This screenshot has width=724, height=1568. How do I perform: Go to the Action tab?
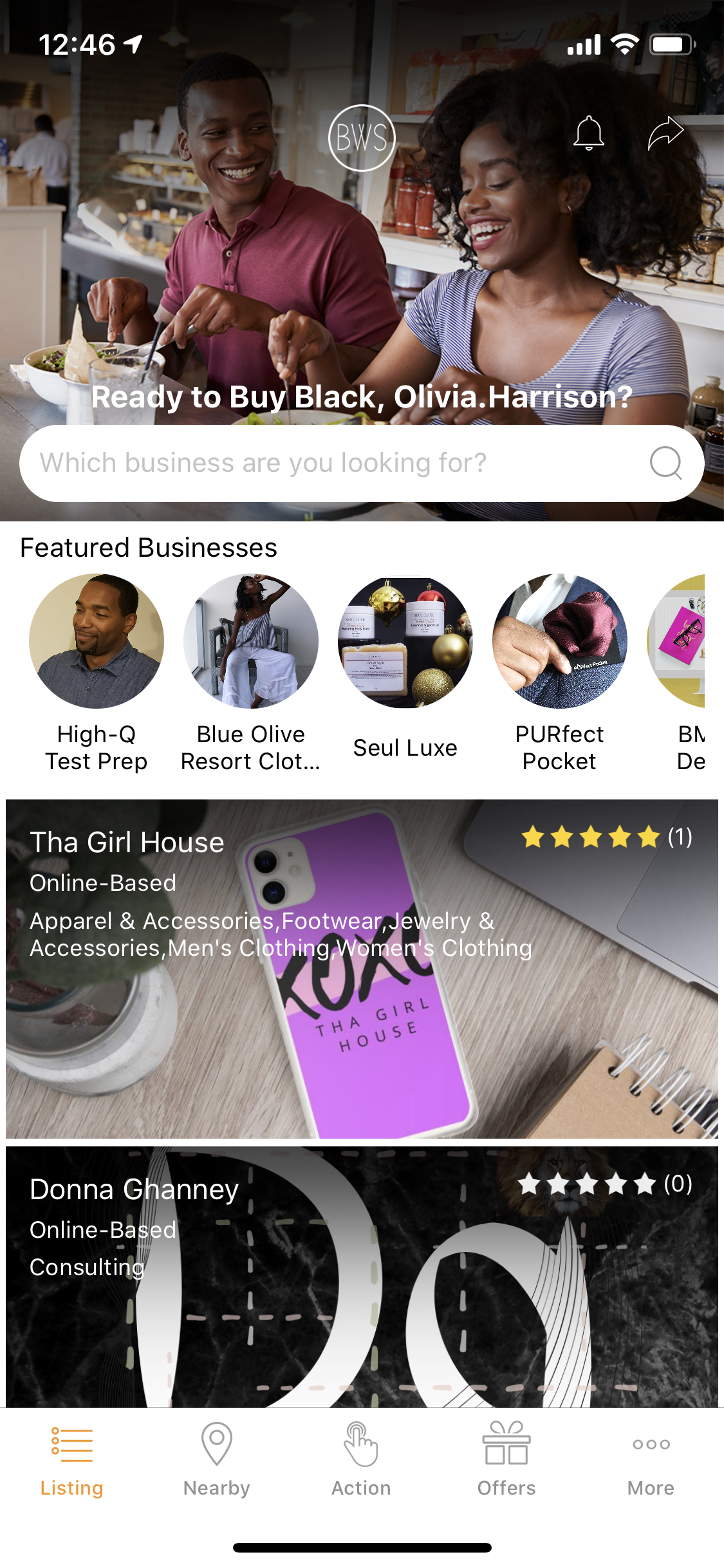[x=361, y=1460]
